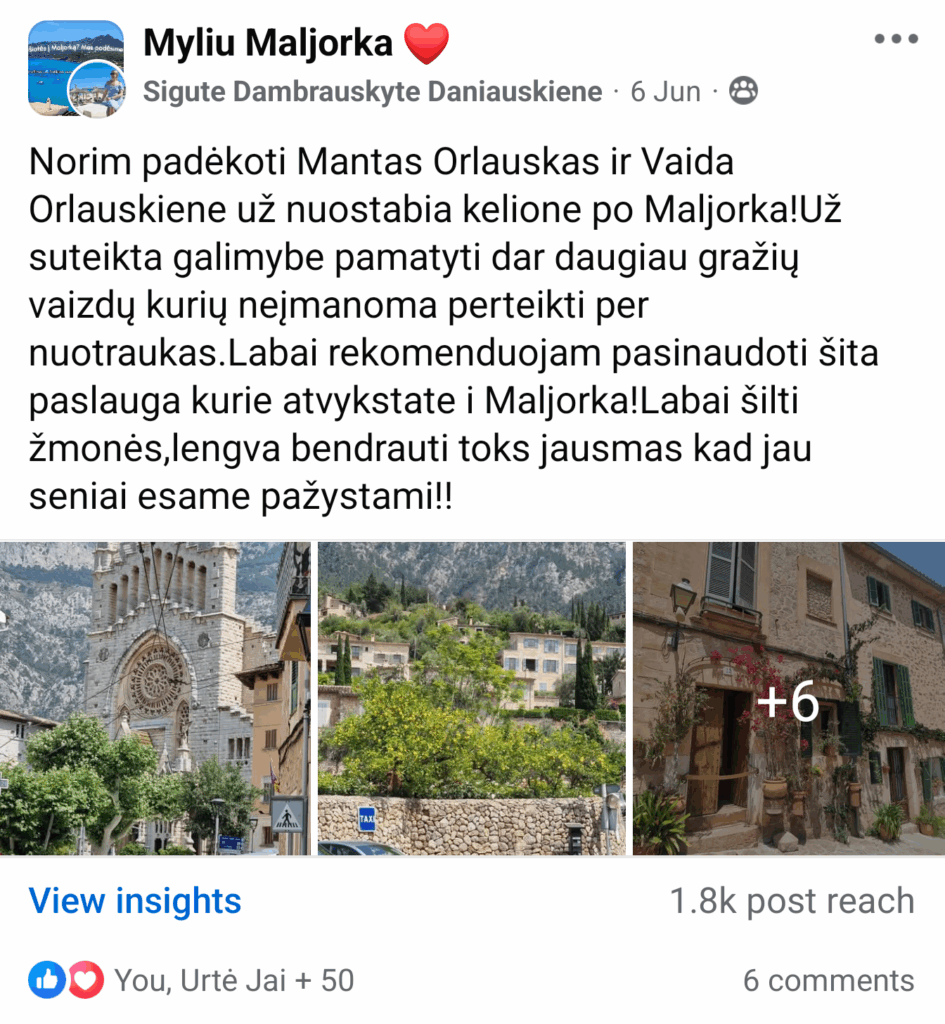Tap View insights
Screen dimensions: 945x1024
135,901
